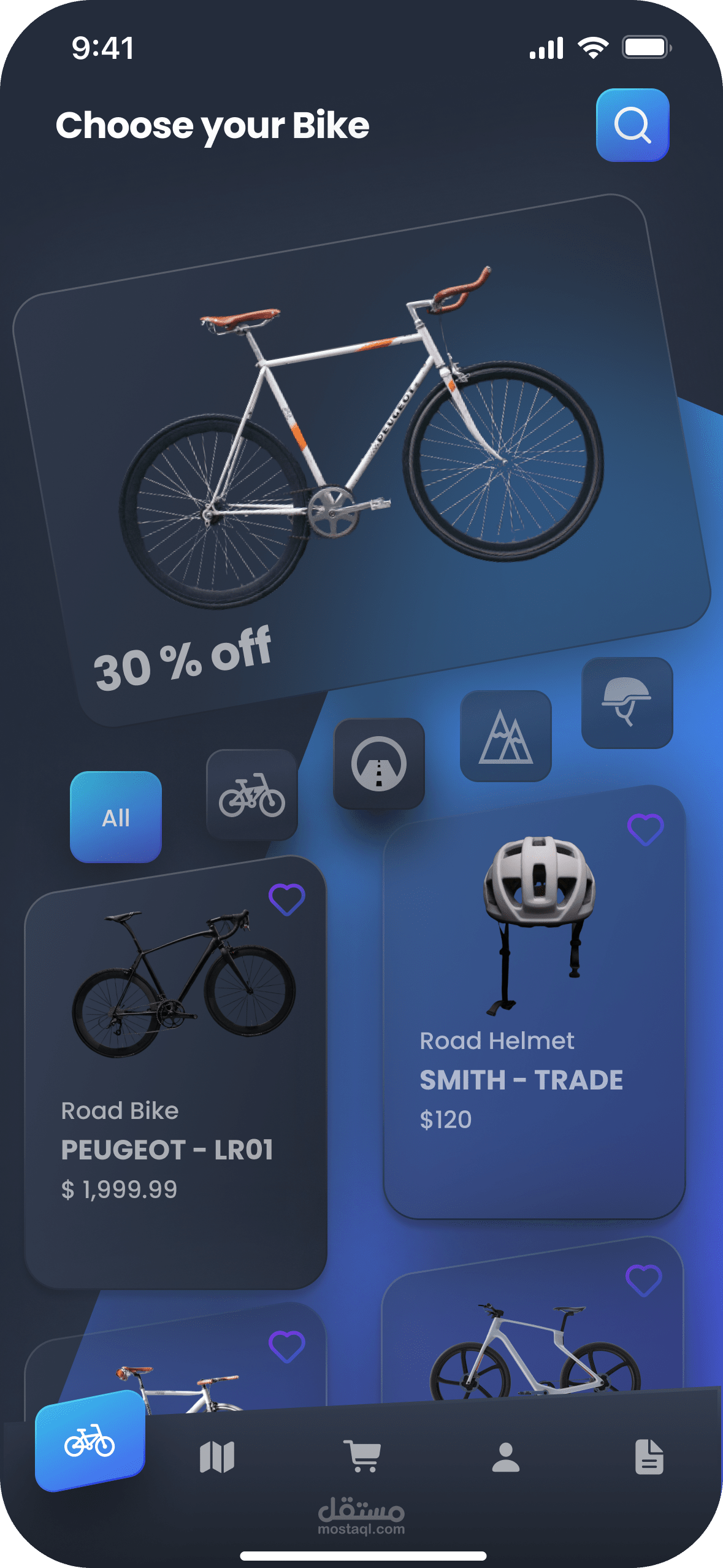
Task: Filter by the mountain category chip
Action: 506,736
